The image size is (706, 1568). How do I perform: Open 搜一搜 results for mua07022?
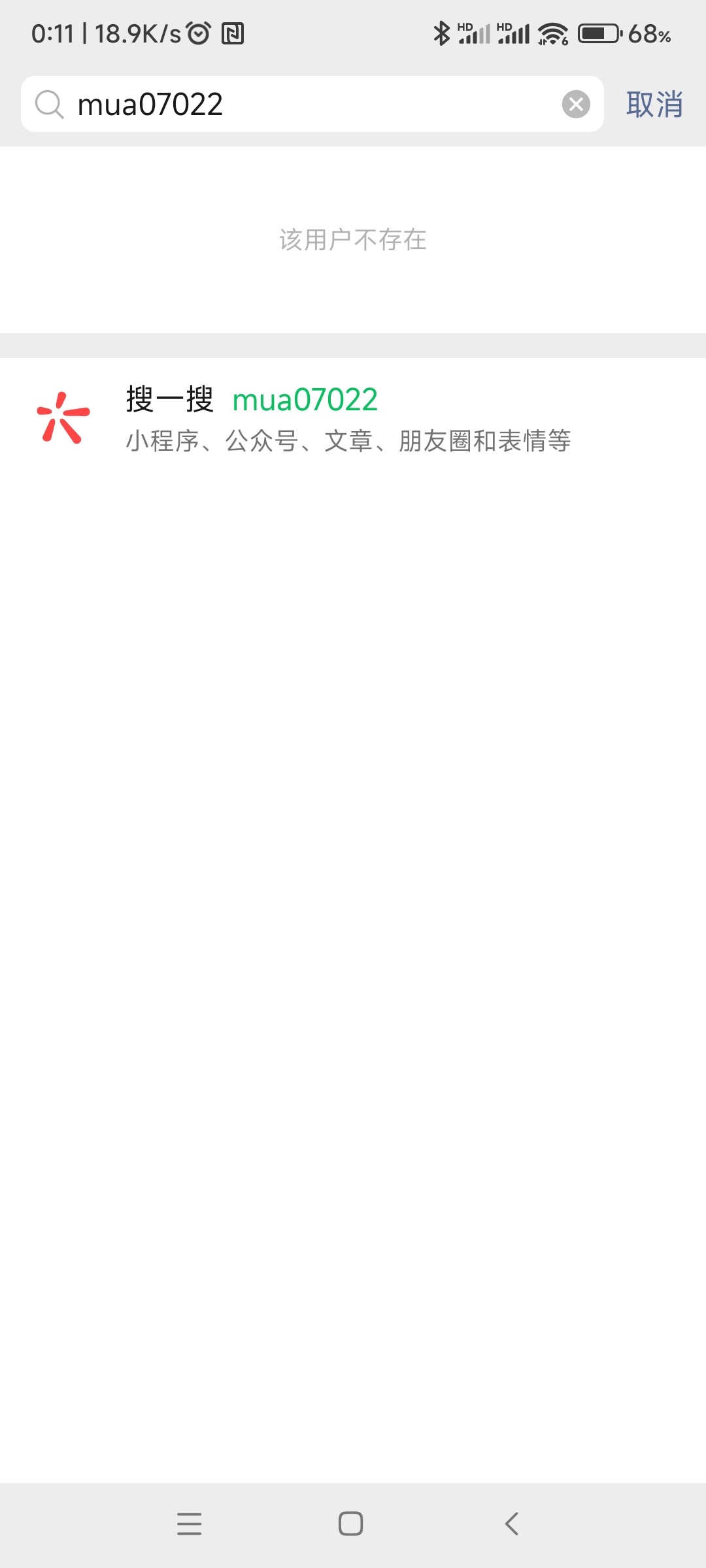pos(346,418)
